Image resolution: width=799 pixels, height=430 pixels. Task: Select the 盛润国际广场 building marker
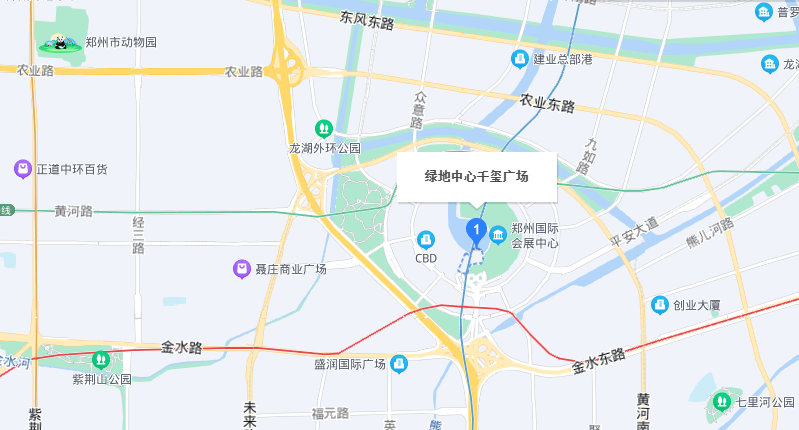click(x=400, y=363)
